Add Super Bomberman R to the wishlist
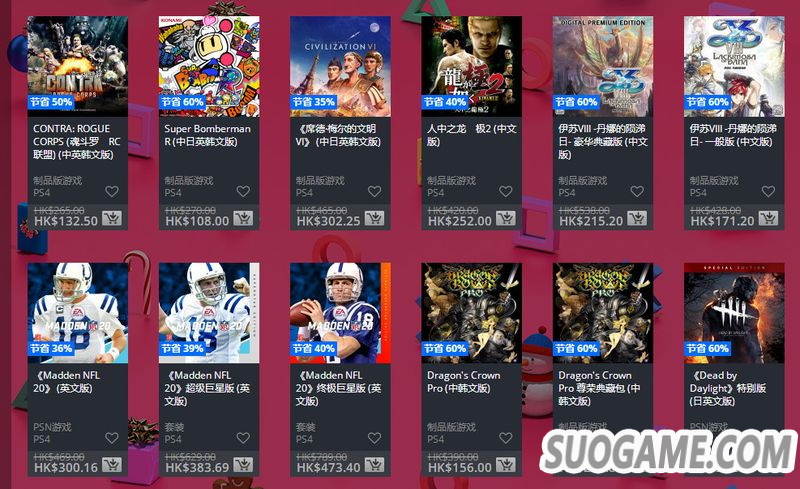 (243, 192)
